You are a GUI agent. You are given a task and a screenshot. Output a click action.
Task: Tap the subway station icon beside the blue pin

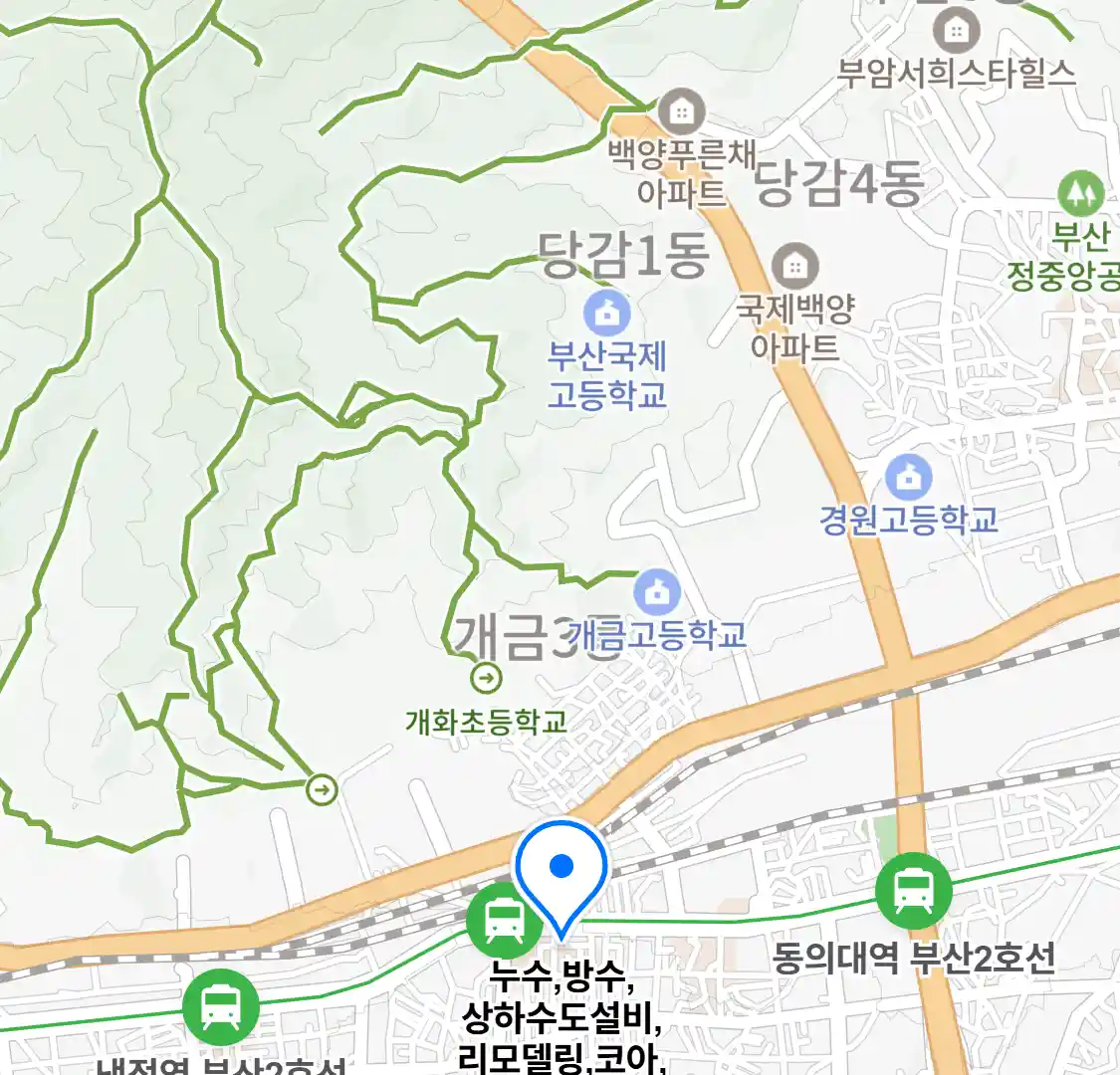(505, 923)
